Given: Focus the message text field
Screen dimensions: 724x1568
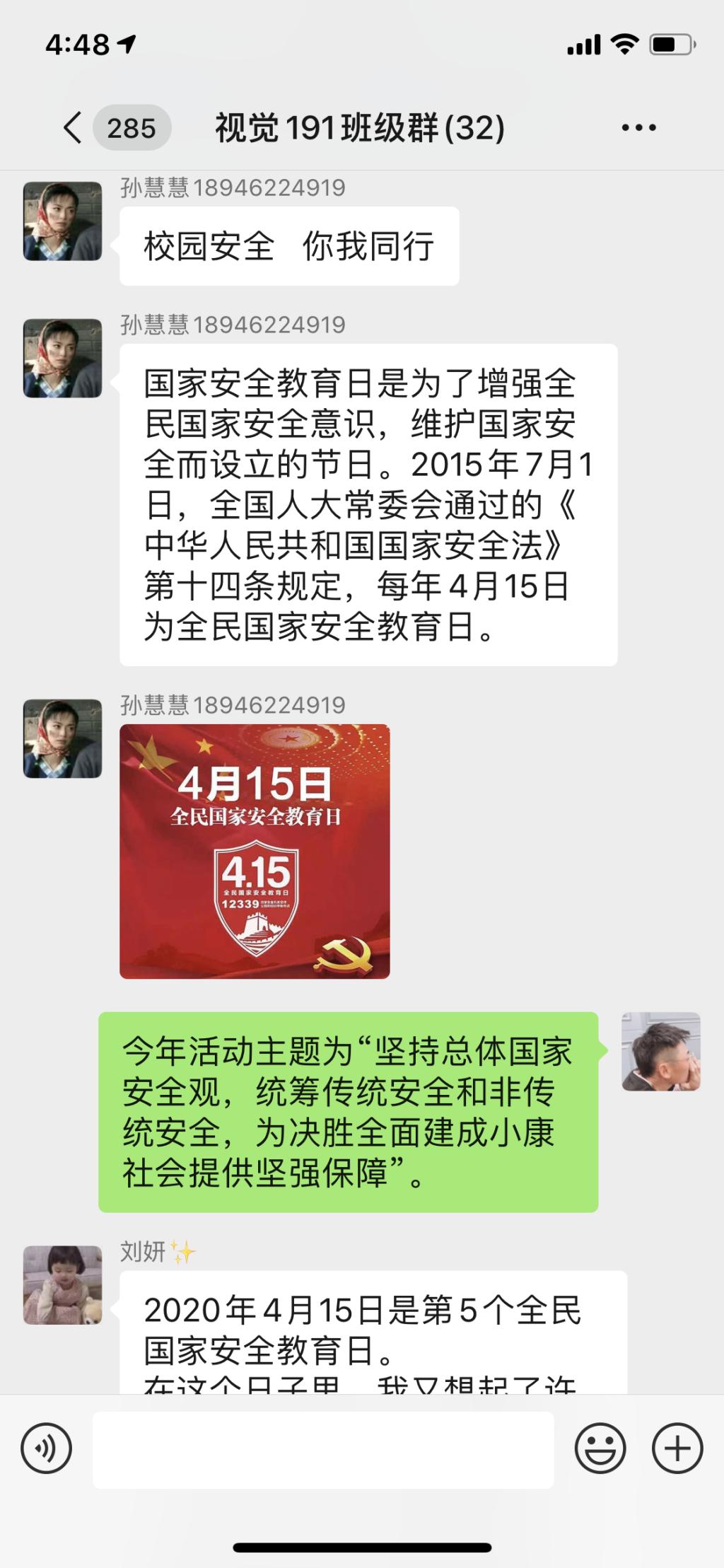Looking at the screenshot, I should click(323, 1449).
